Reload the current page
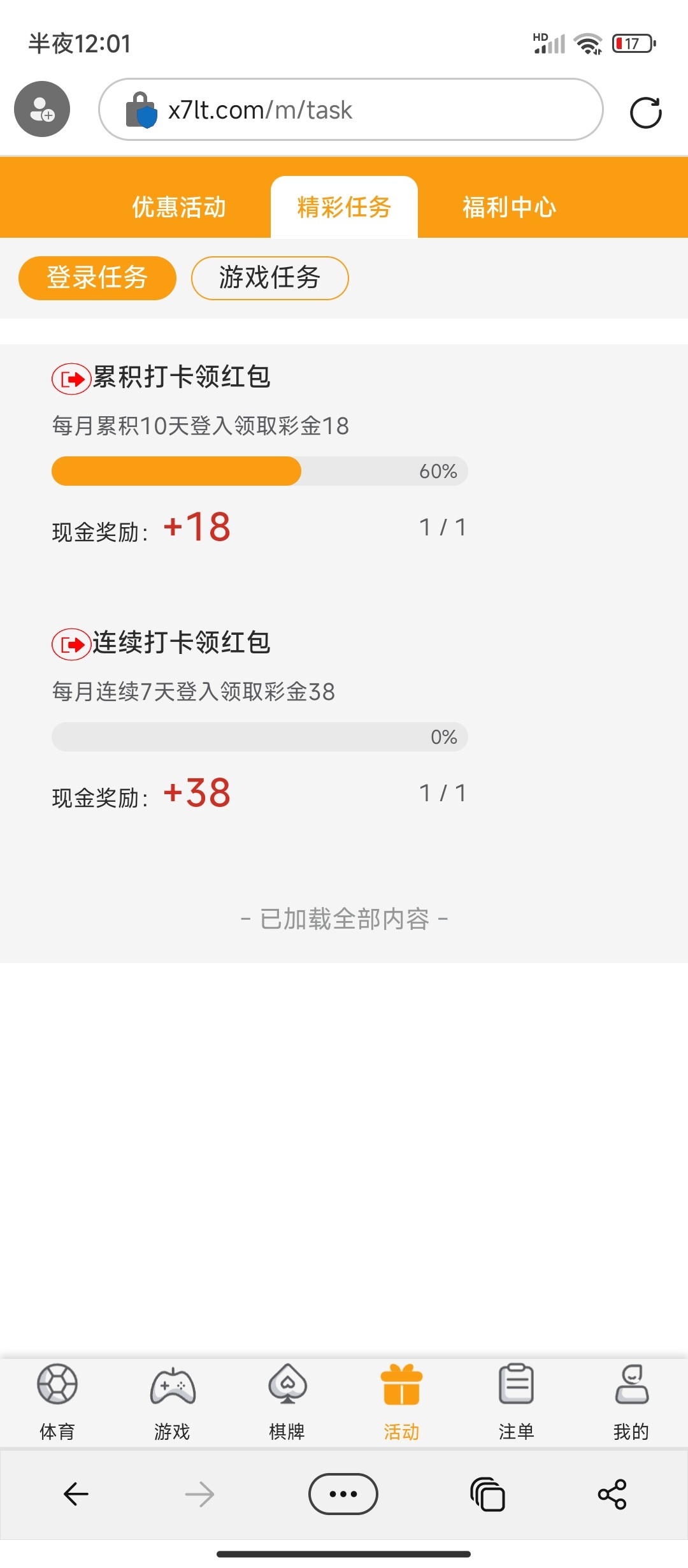Image resolution: width=688 pixels, height=1568 pixels. point(645,113)
